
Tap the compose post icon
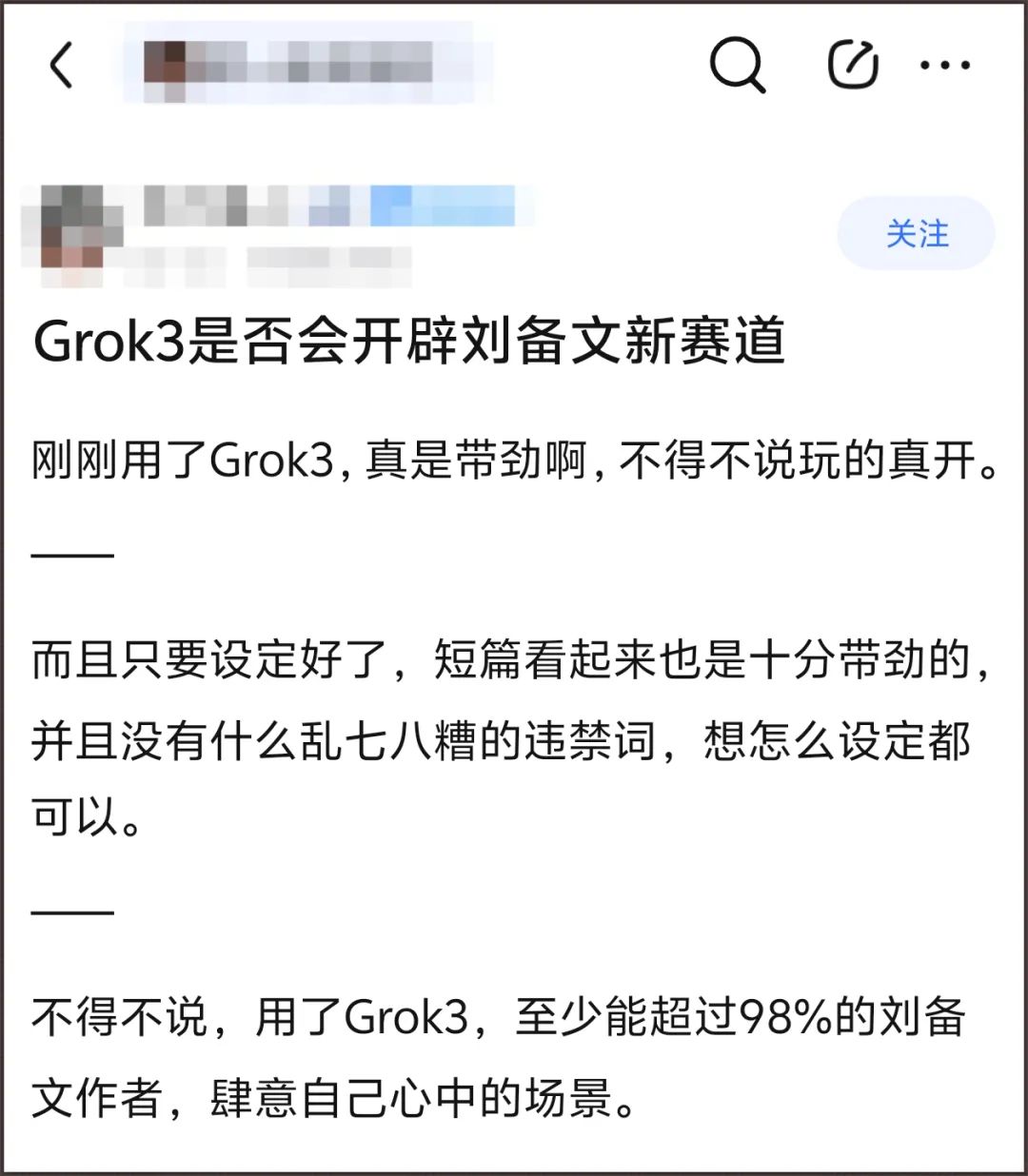click(x=852, y=66)
